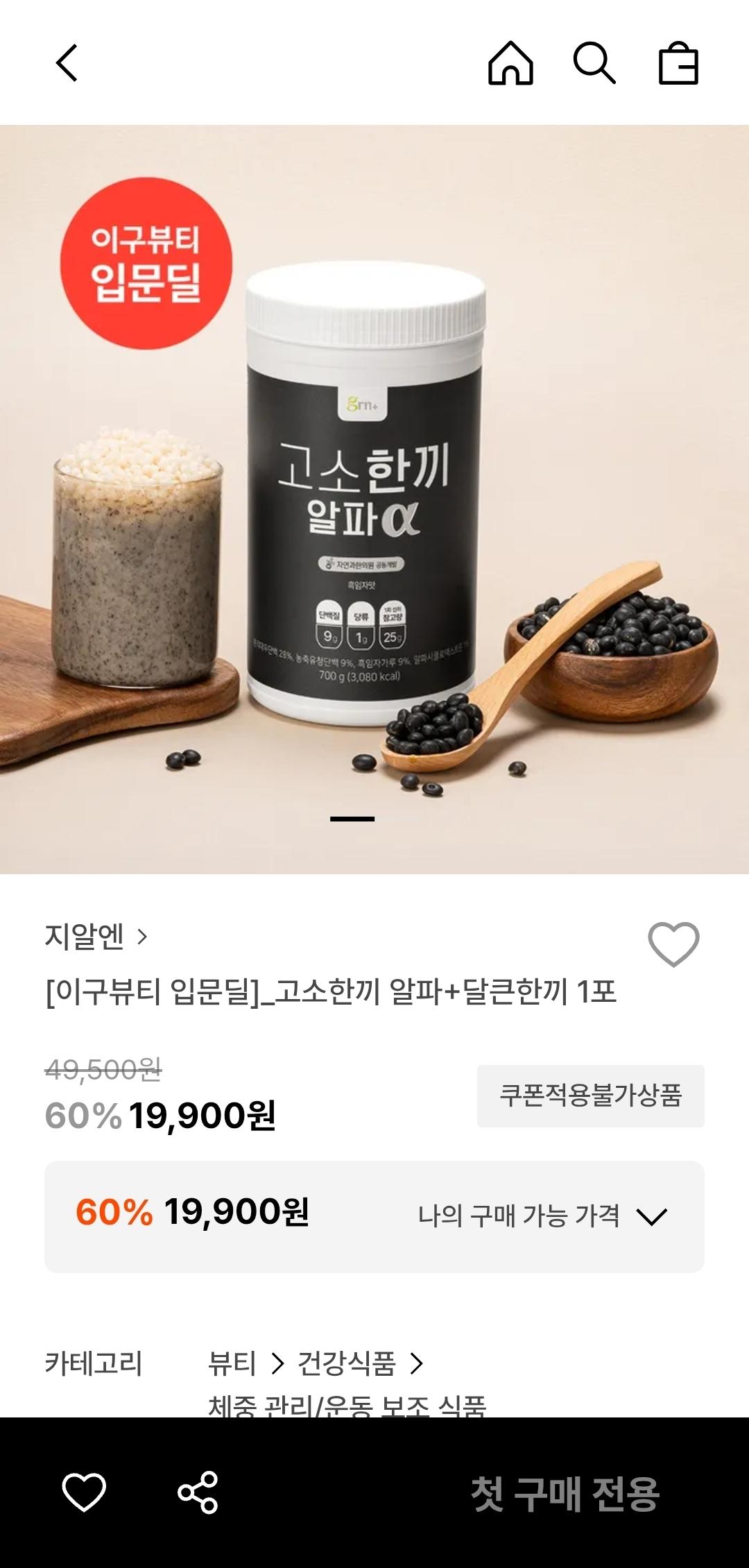
Task: Open the 뷰티 category link
Action: [x=232, y=1363]
